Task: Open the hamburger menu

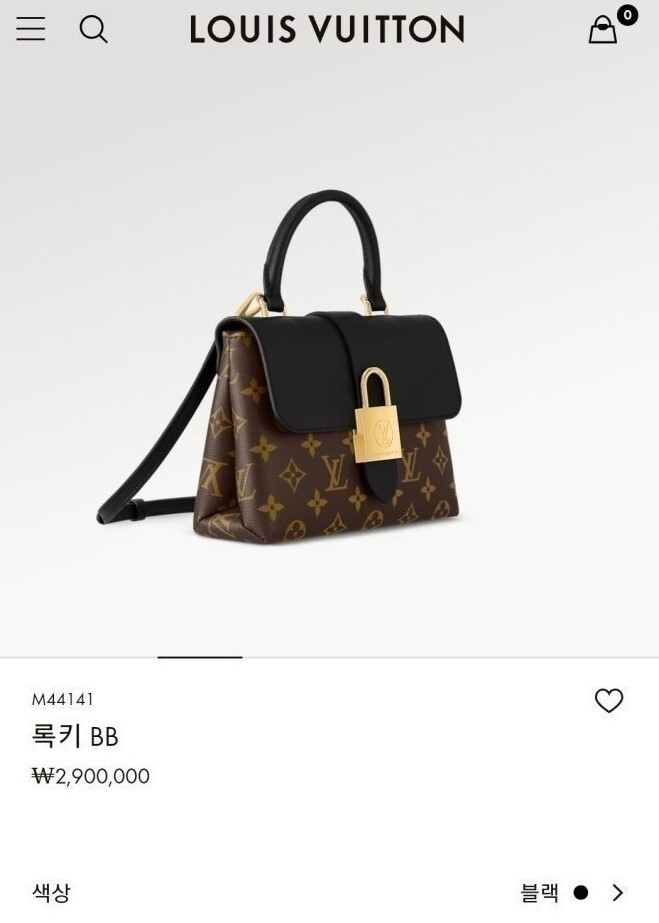Action: point(31,28)
